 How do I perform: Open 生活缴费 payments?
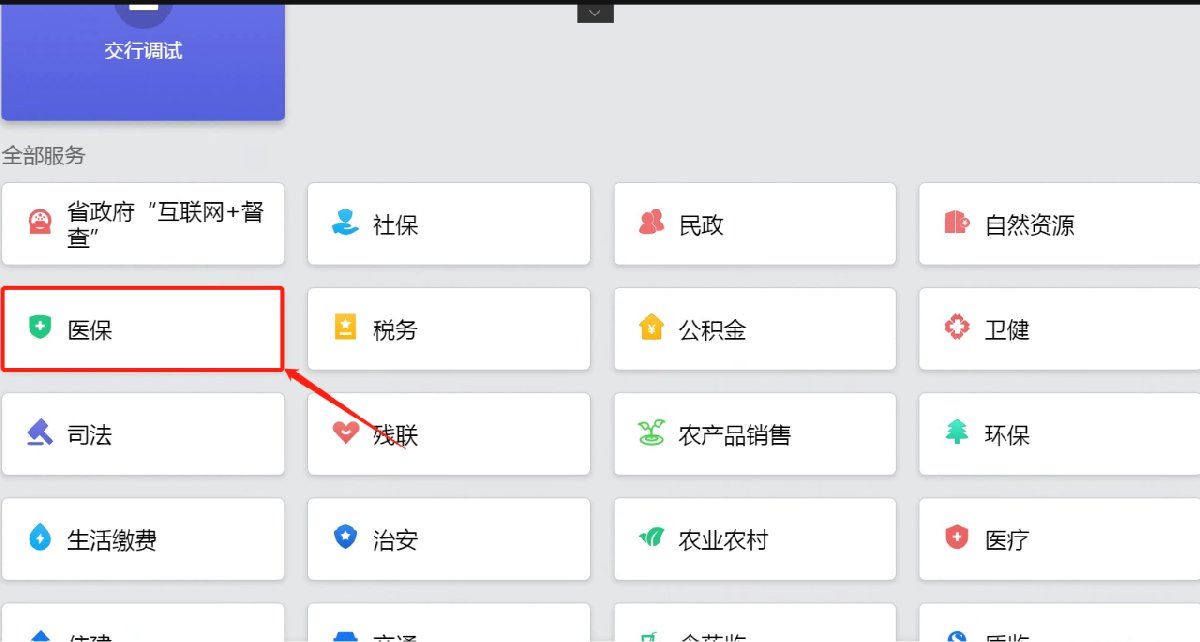coord(143,540)
